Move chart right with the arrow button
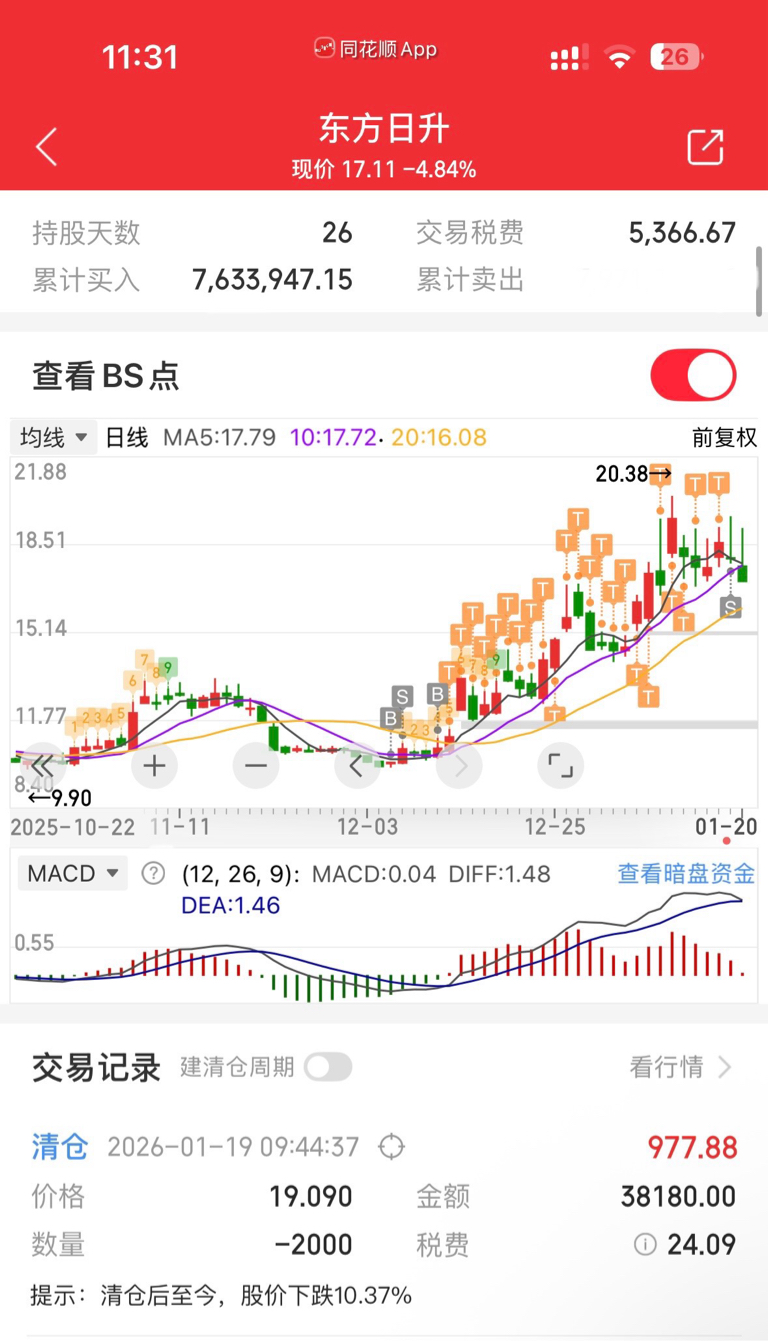 click(x=460, y=767)
